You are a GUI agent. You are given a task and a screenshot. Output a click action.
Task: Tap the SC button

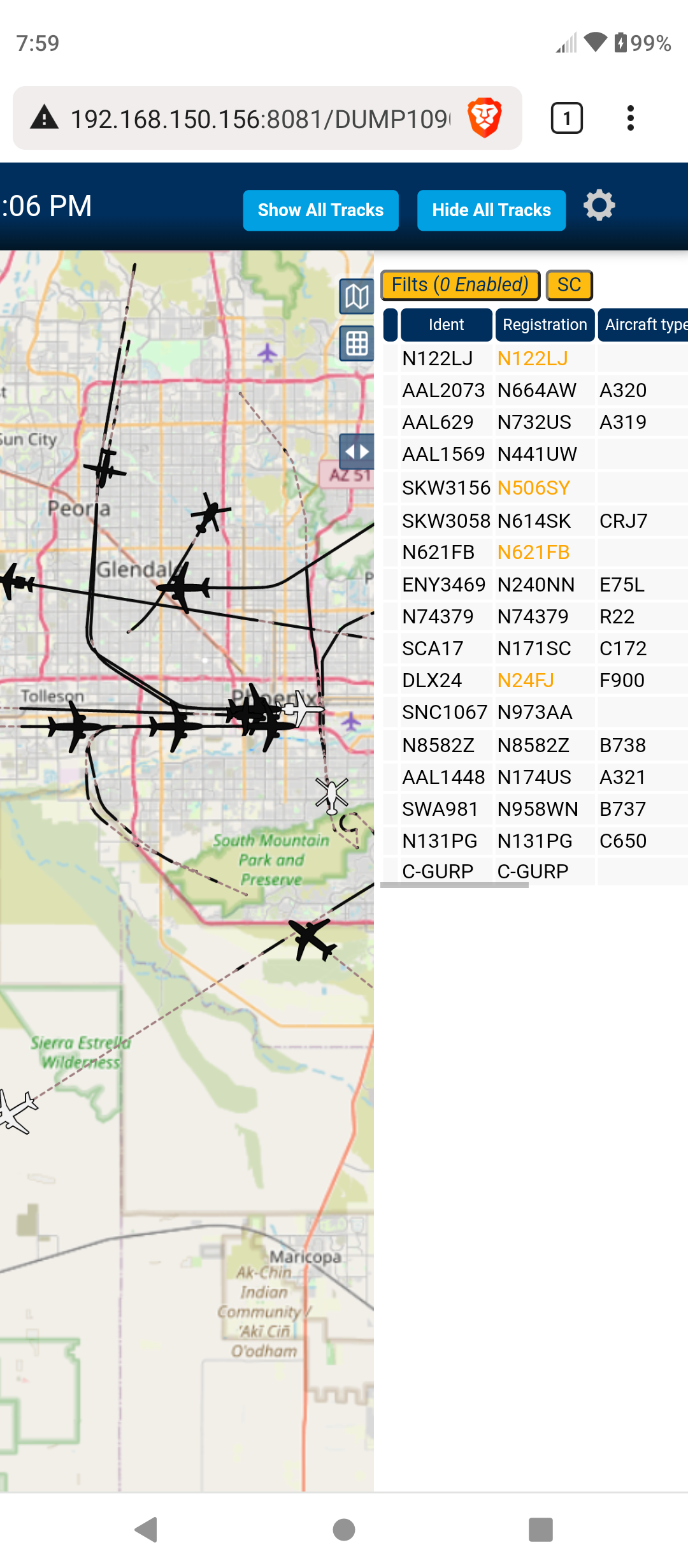[569, 285]
